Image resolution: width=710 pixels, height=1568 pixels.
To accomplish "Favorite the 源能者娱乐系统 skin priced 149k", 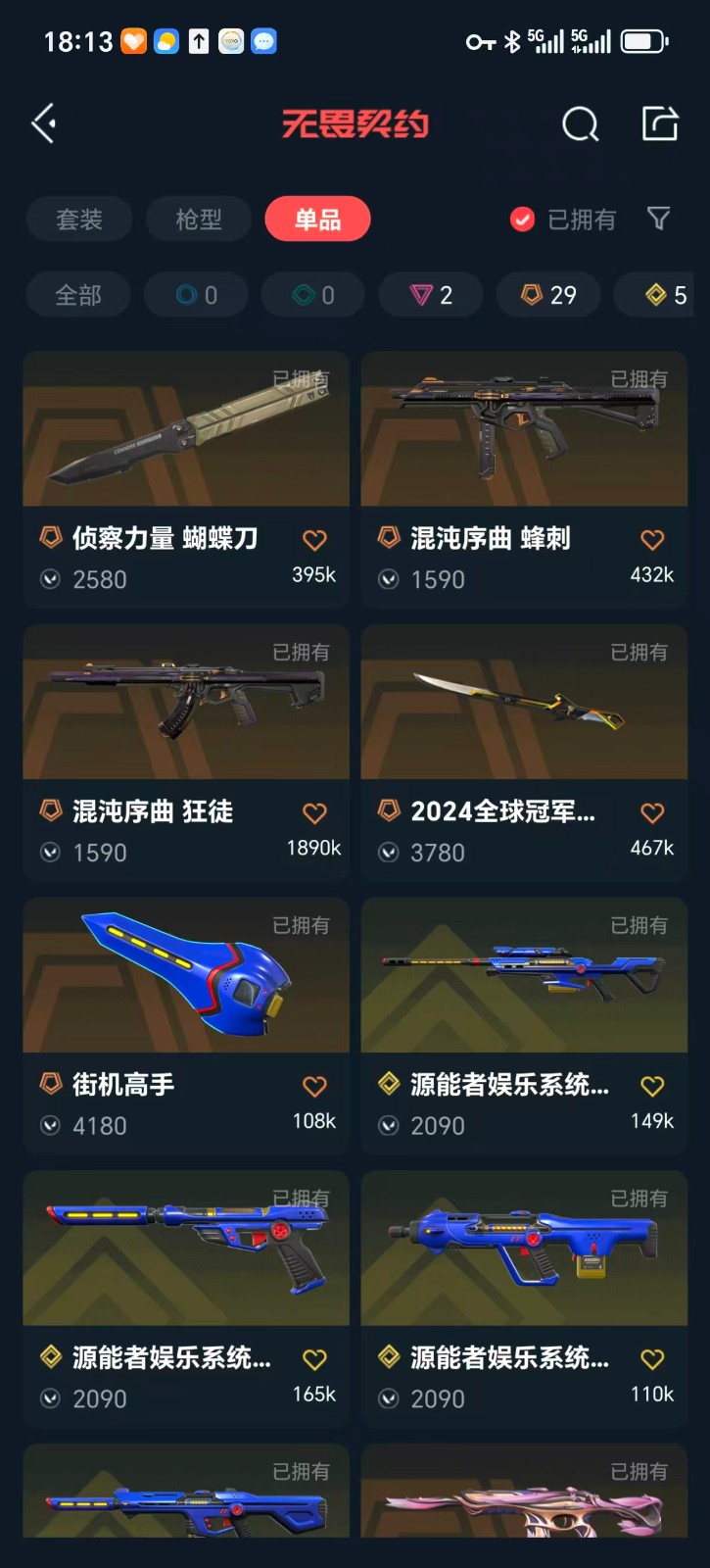I will pos(652,1086).
